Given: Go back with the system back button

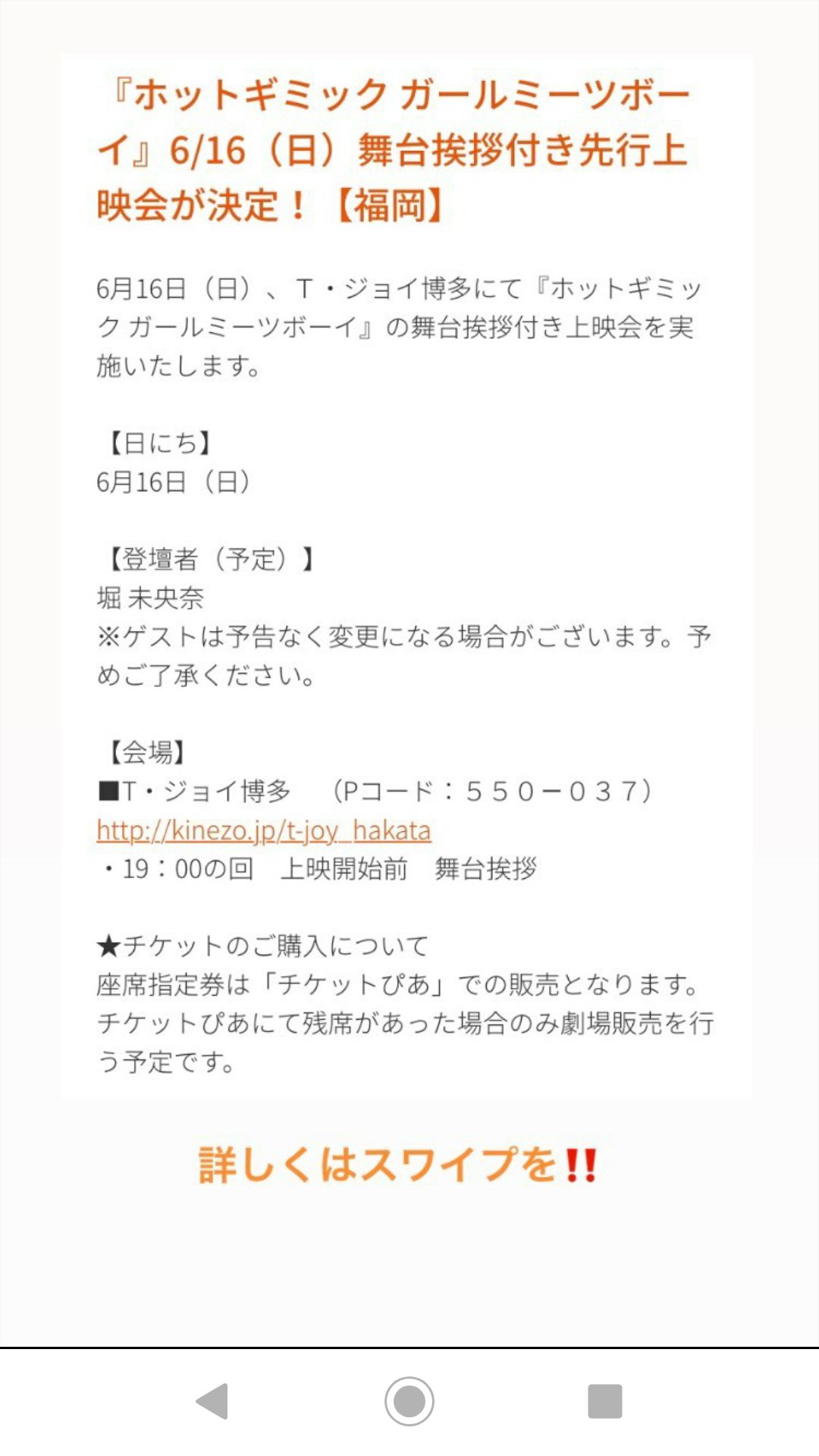Looking at the screenshot, I should (x=213, y=1401).
